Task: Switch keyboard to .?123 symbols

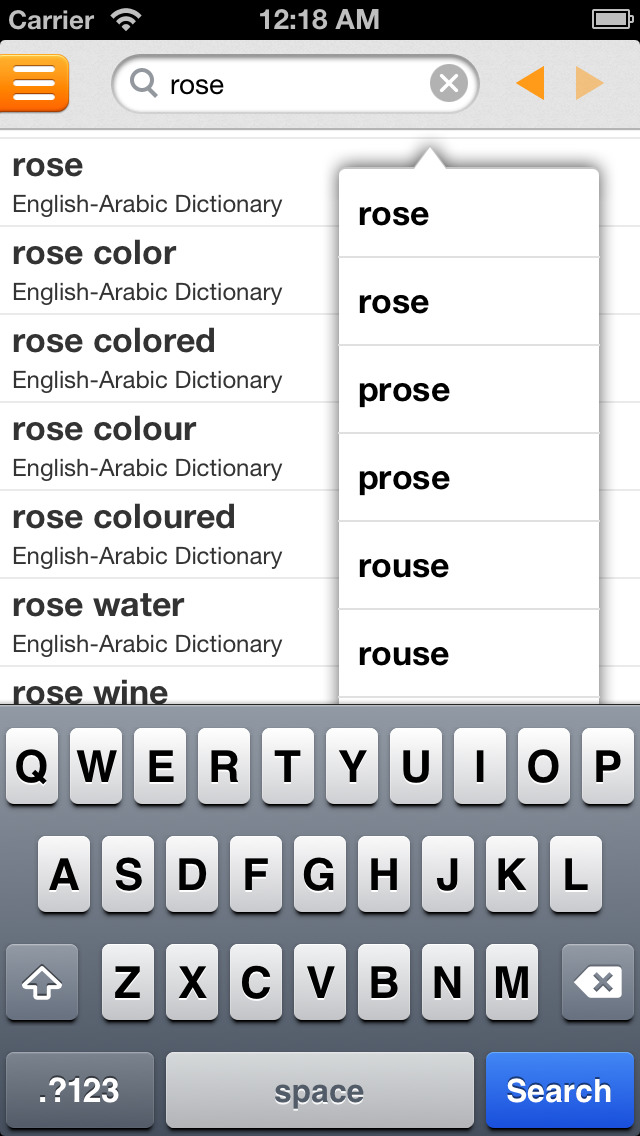Action: click(x=80, y=1090)
